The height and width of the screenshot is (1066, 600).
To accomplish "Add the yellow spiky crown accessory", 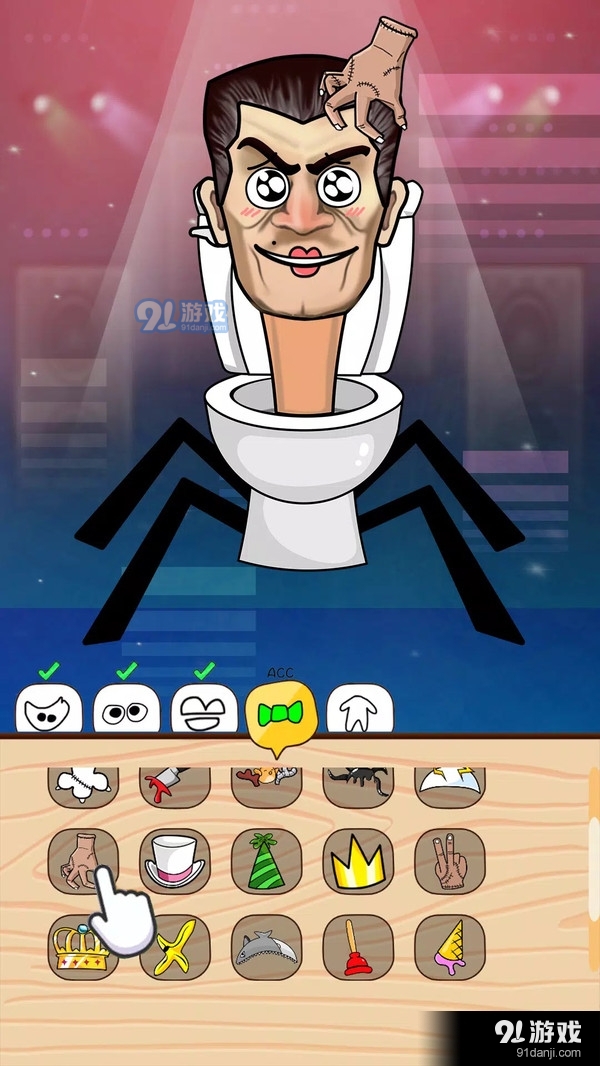I will [x=358, y=861].
